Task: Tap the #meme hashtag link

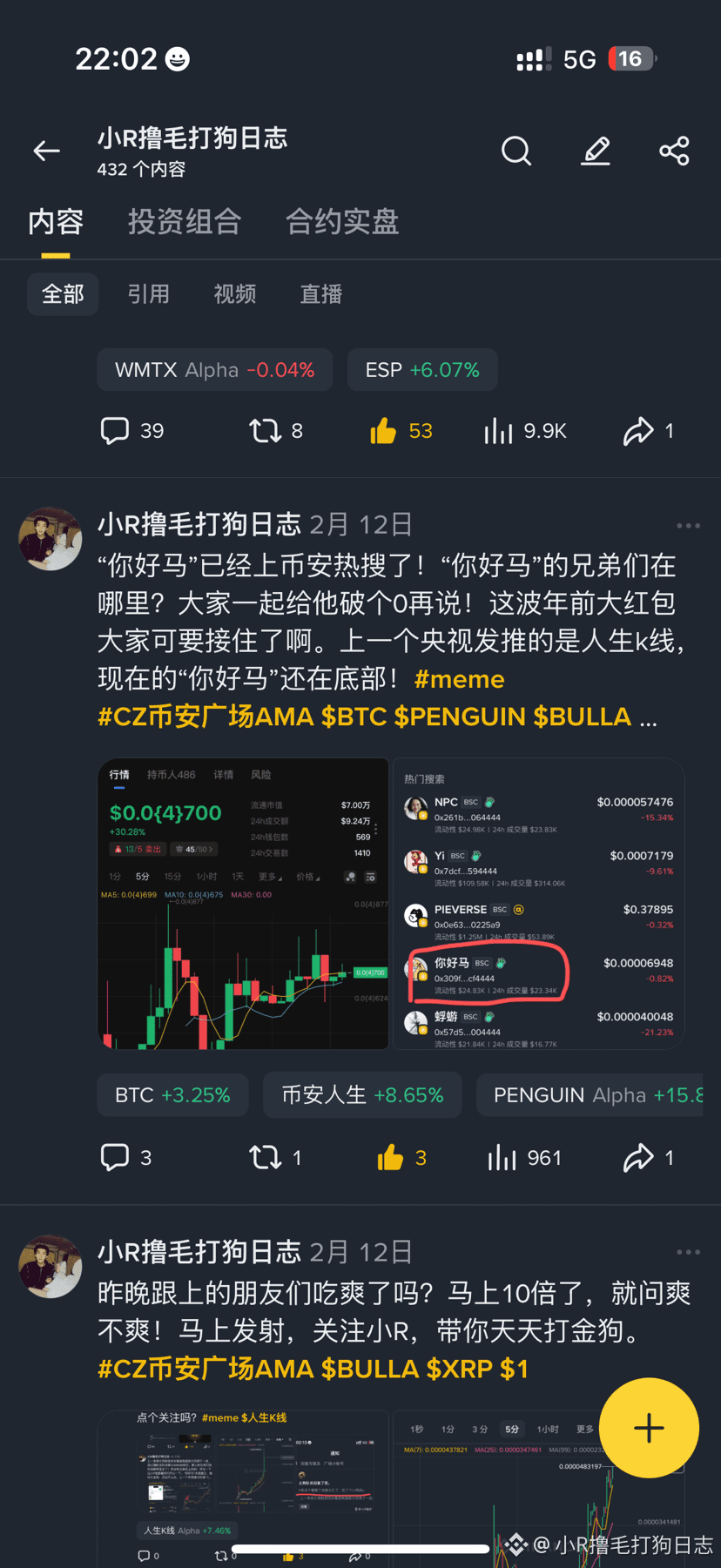Action: point(460,679)
